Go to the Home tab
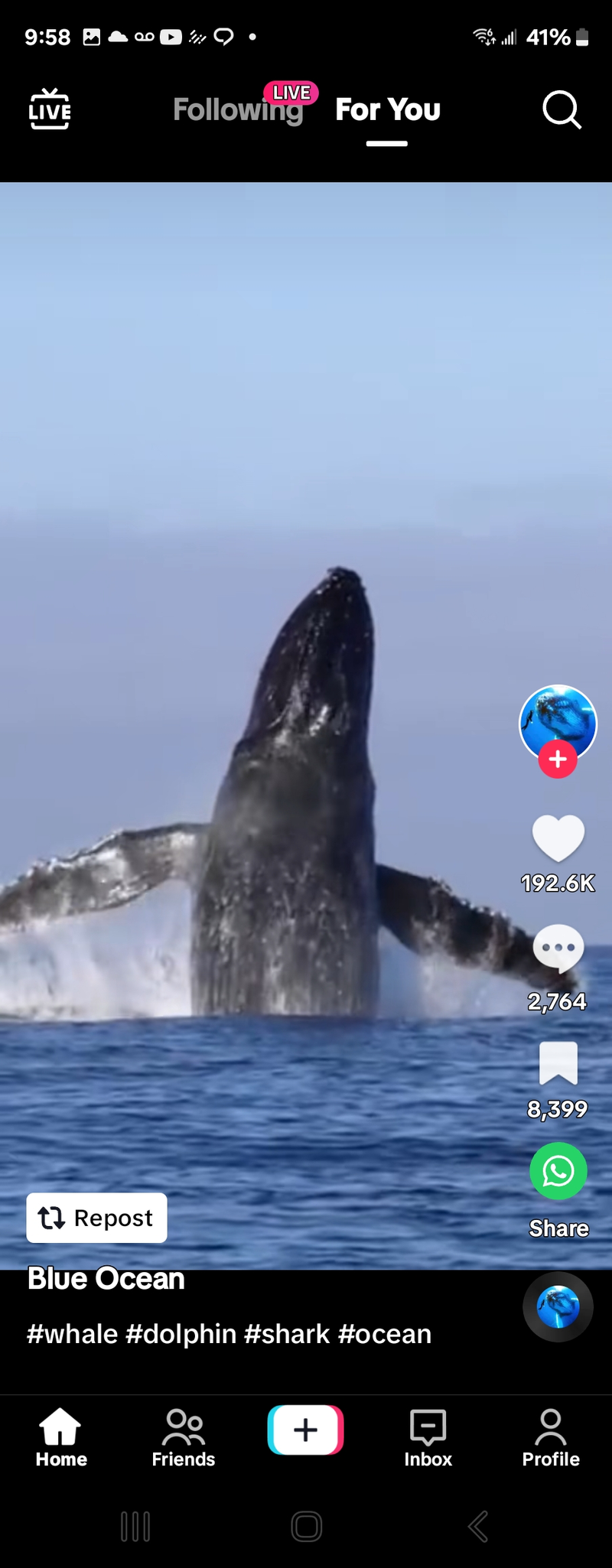 click(61, 1438)
